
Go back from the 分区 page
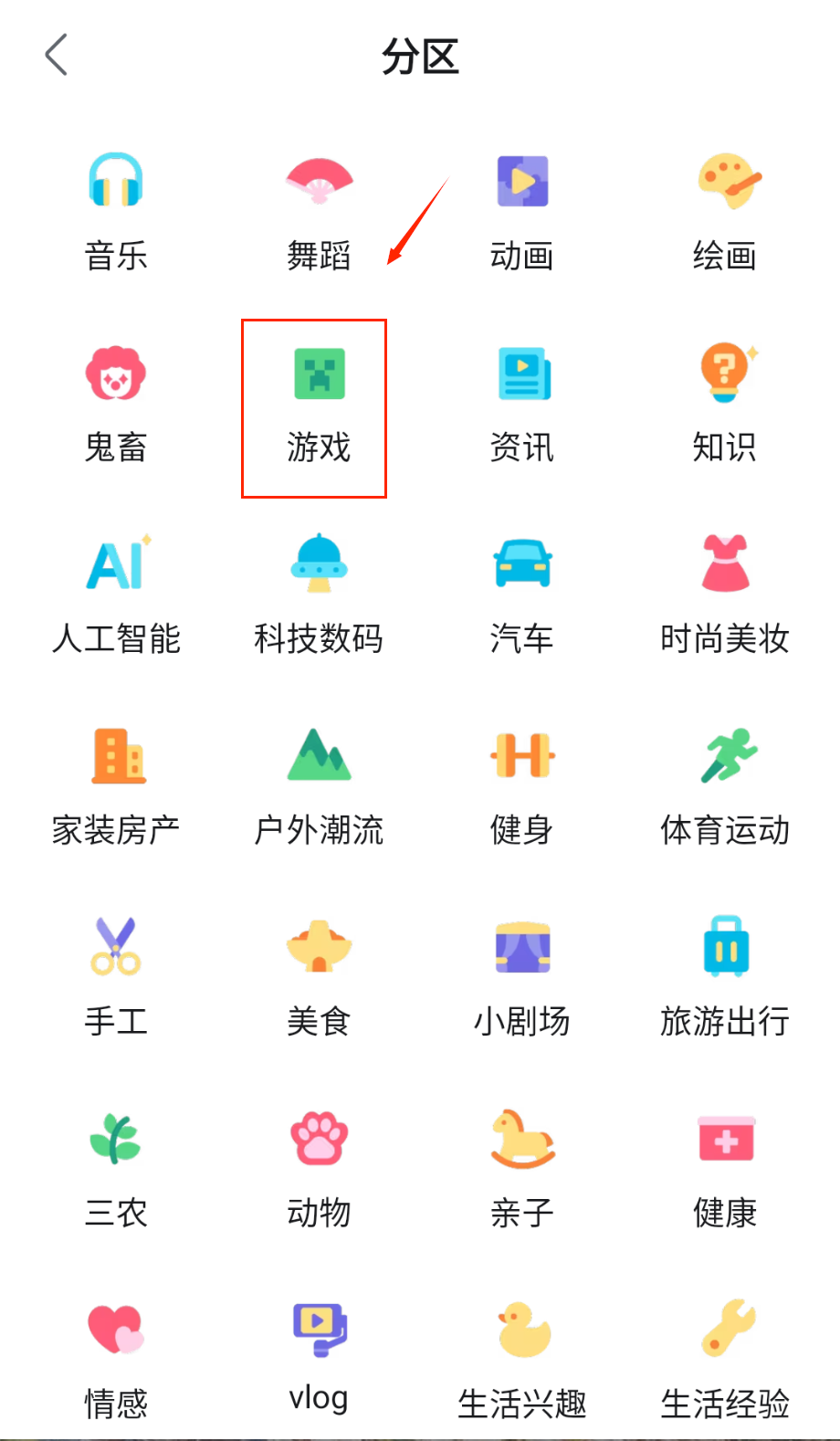[x=57, y=55]
